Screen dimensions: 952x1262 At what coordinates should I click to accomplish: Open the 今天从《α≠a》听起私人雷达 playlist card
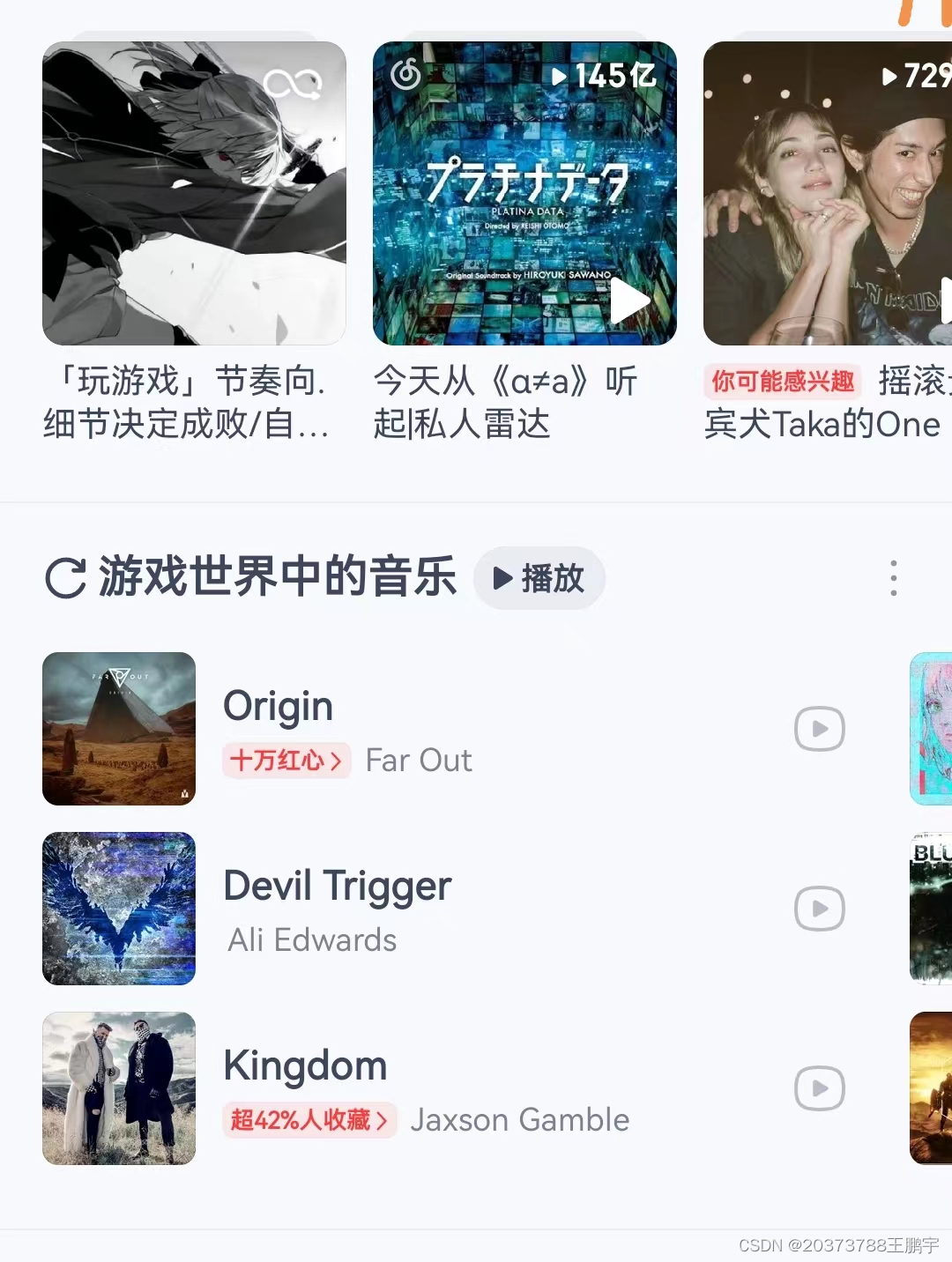[x=524, y=193]
